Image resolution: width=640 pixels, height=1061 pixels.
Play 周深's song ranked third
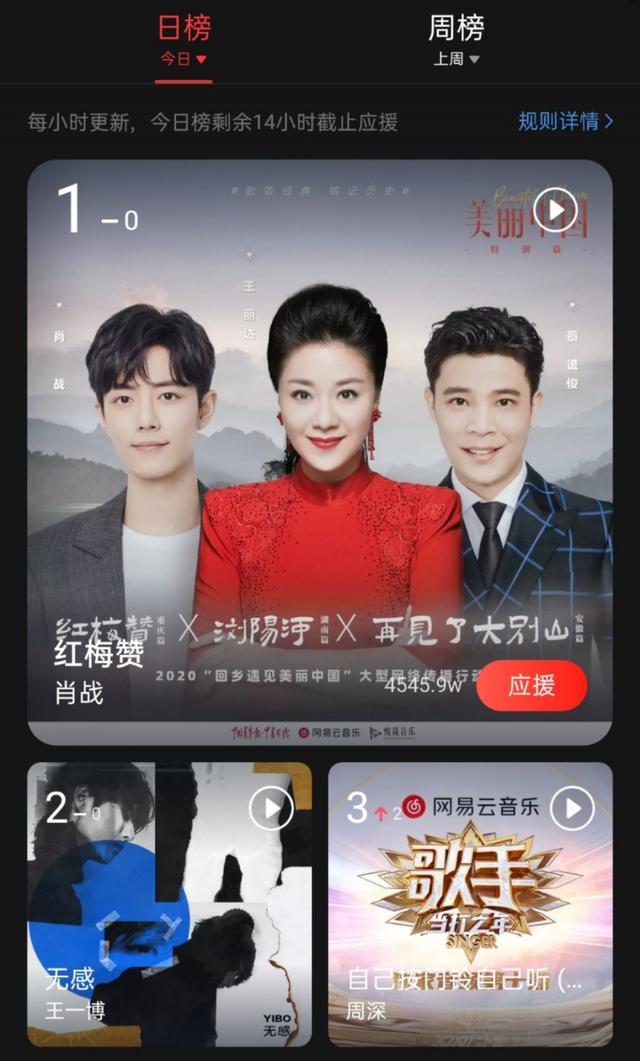pos(572,808)
